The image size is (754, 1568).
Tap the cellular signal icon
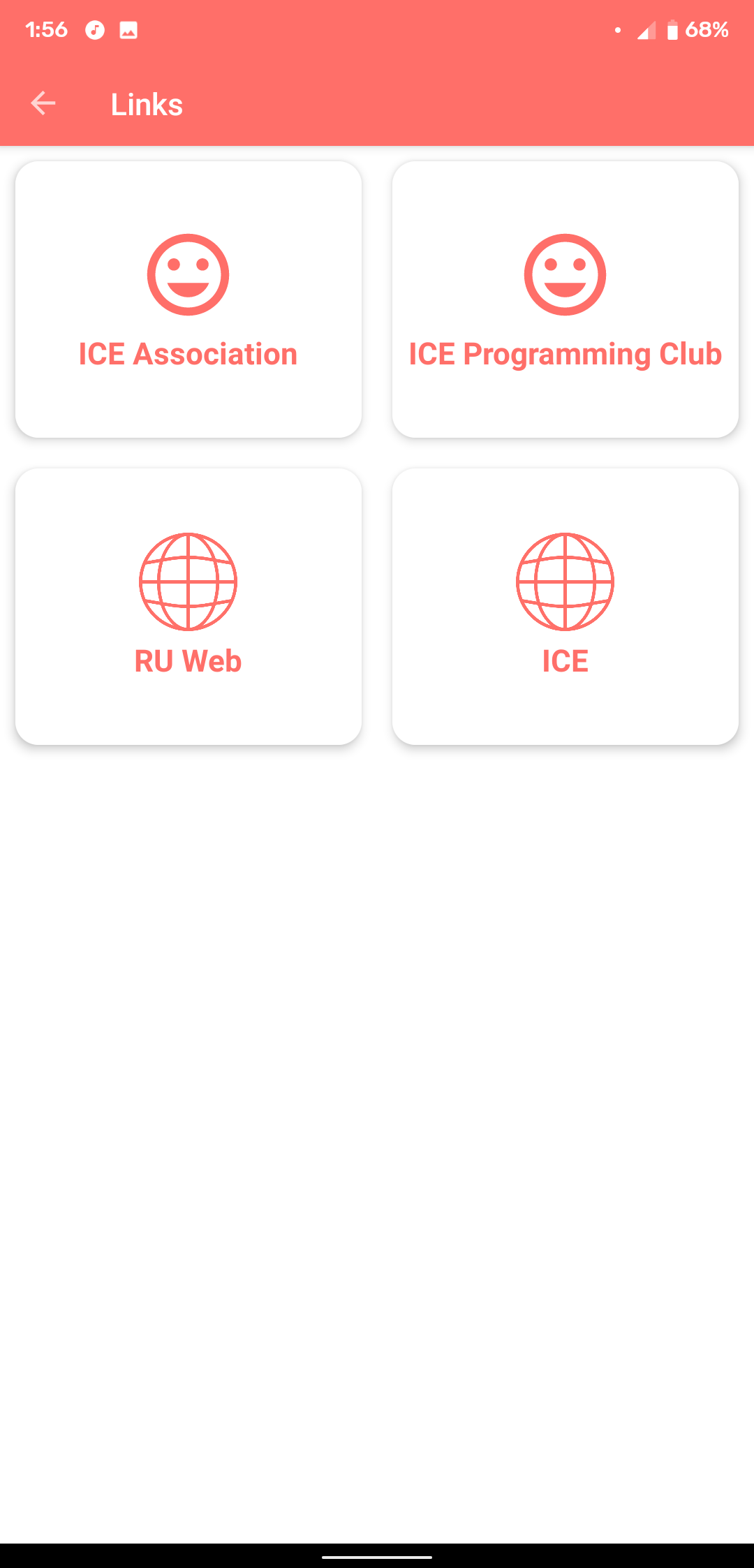[x=646, y=29]
